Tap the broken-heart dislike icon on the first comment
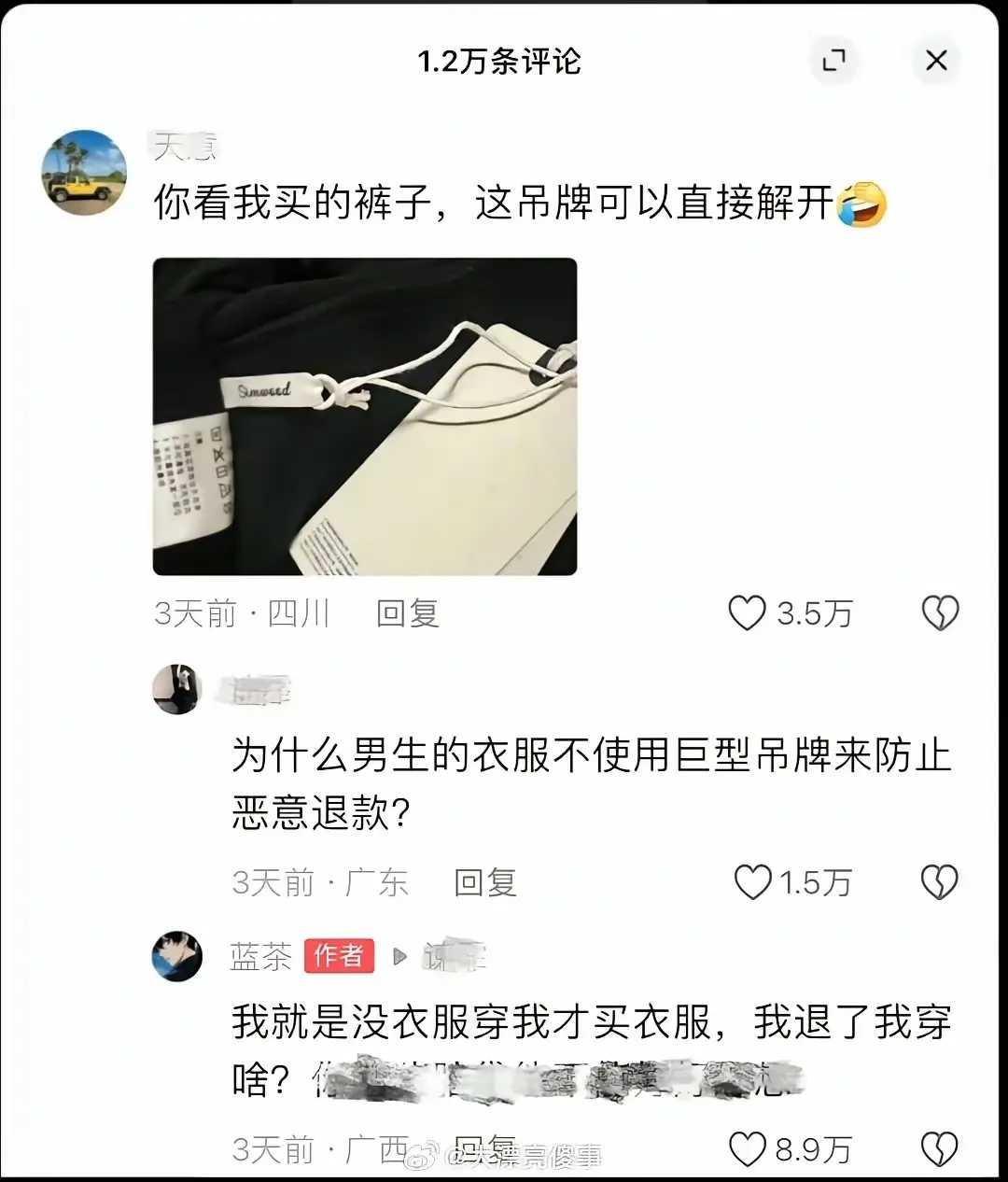1008x1182 pixels. [940, 613]
